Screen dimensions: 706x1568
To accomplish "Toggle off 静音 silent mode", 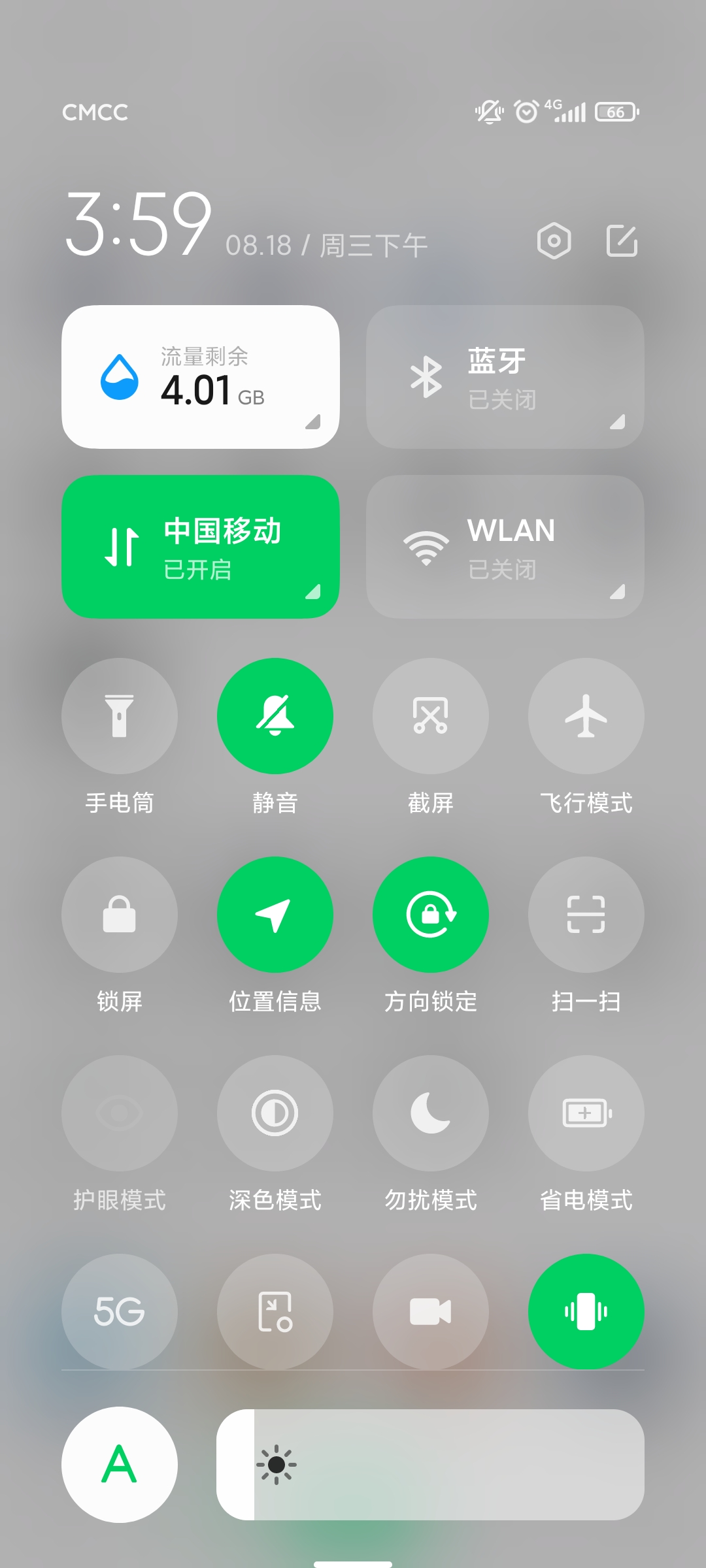I will point(275,716).
